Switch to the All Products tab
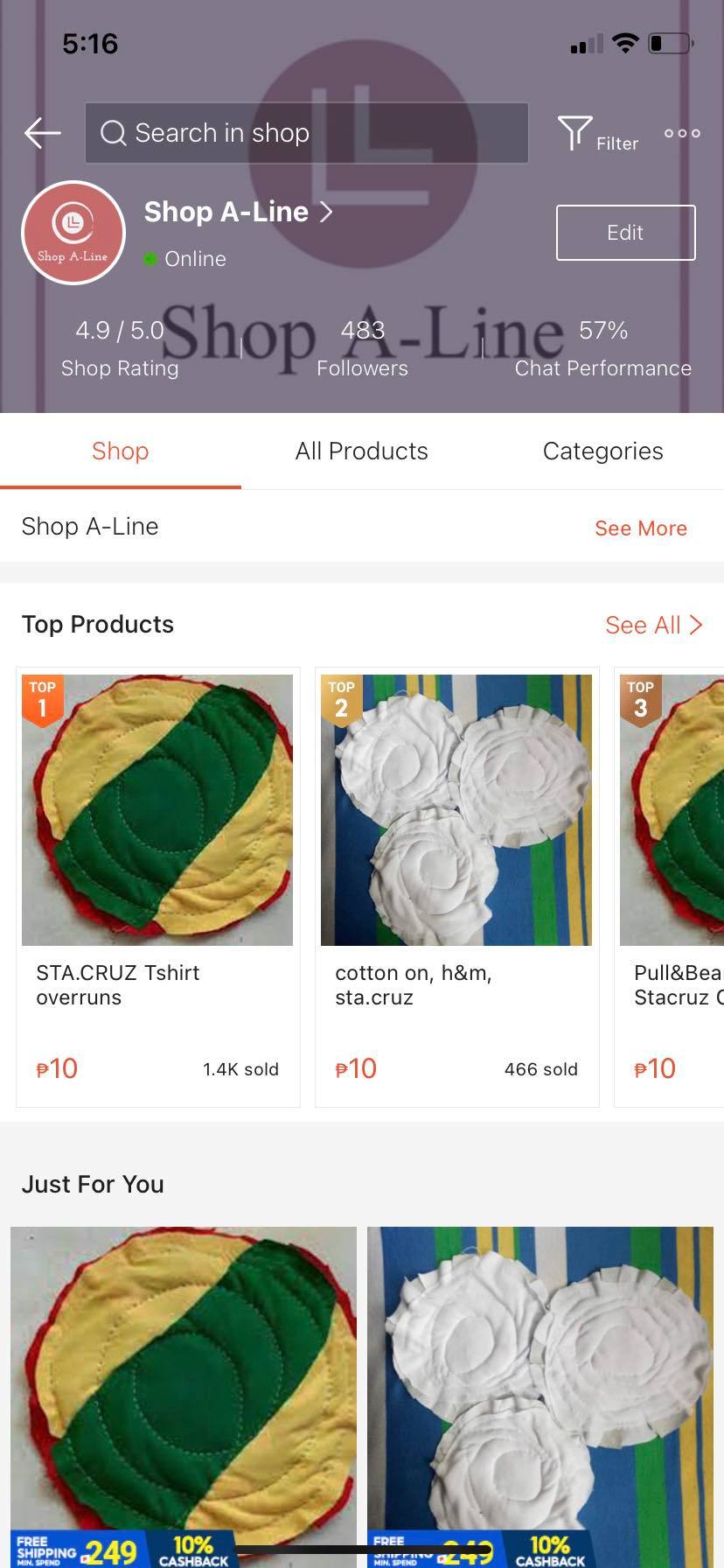 pyautogui.click(x=361, y=451)
